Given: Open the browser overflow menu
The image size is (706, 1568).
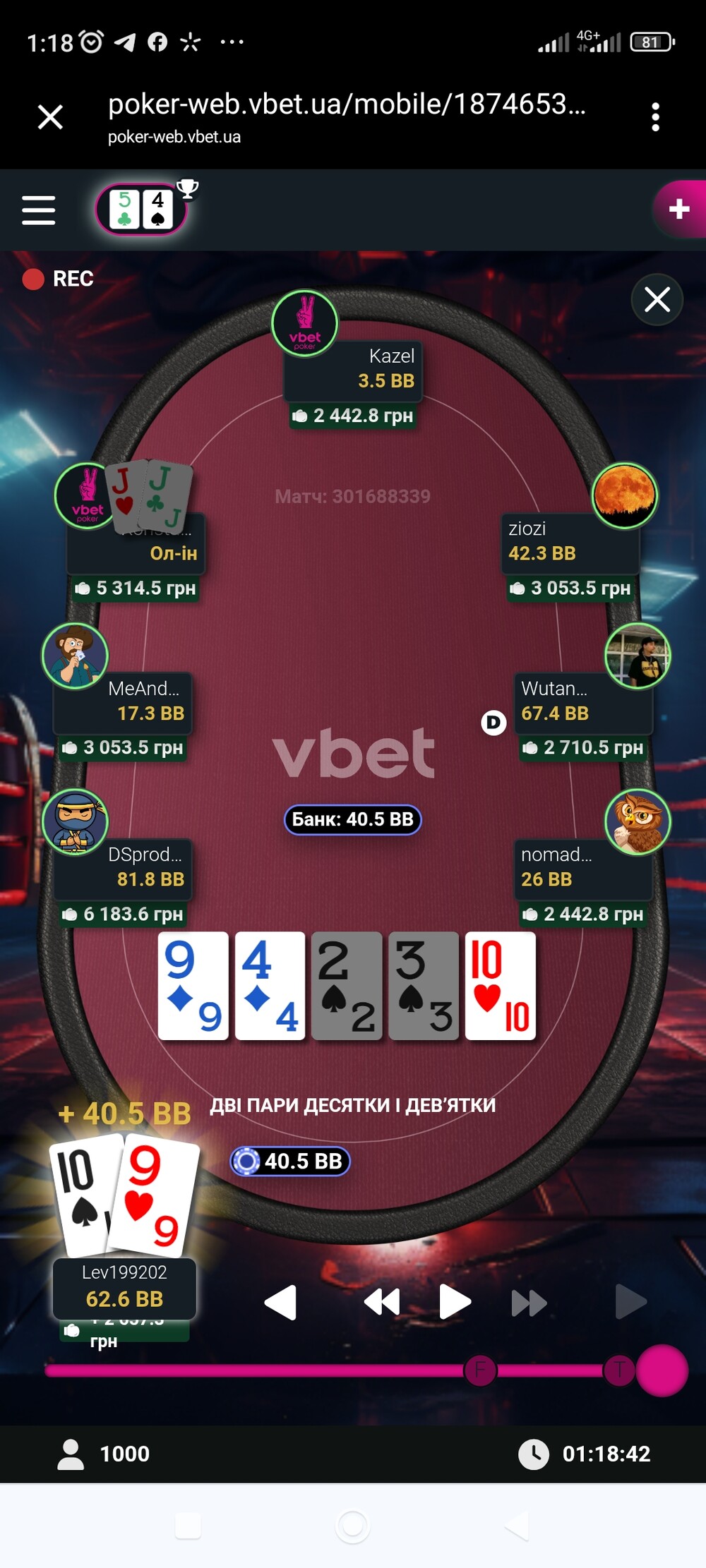Looking at the screenshot, I should pyautogui.click(x=655, y=116).
